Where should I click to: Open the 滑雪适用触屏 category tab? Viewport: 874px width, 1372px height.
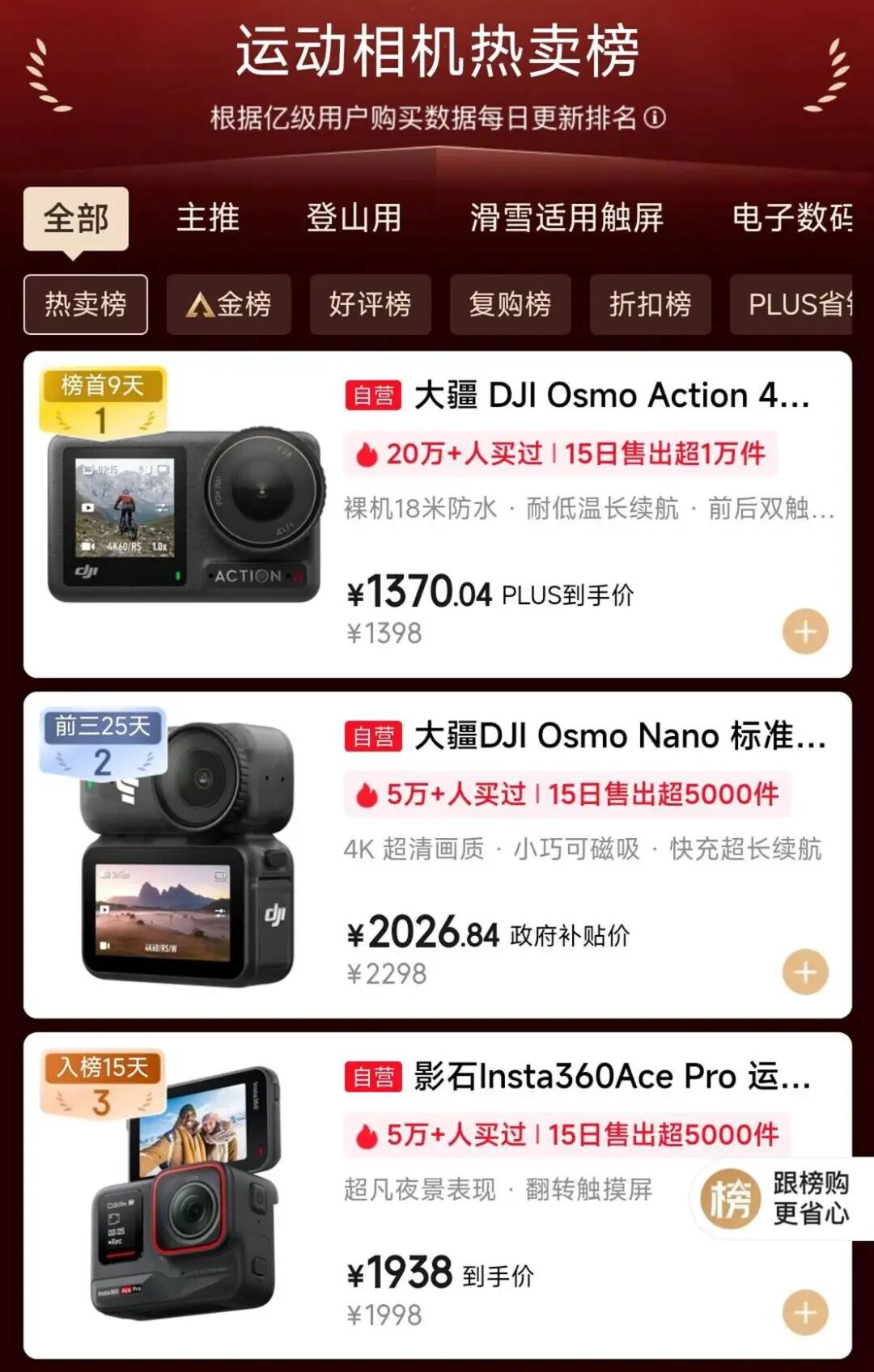(x=566, y=218)
